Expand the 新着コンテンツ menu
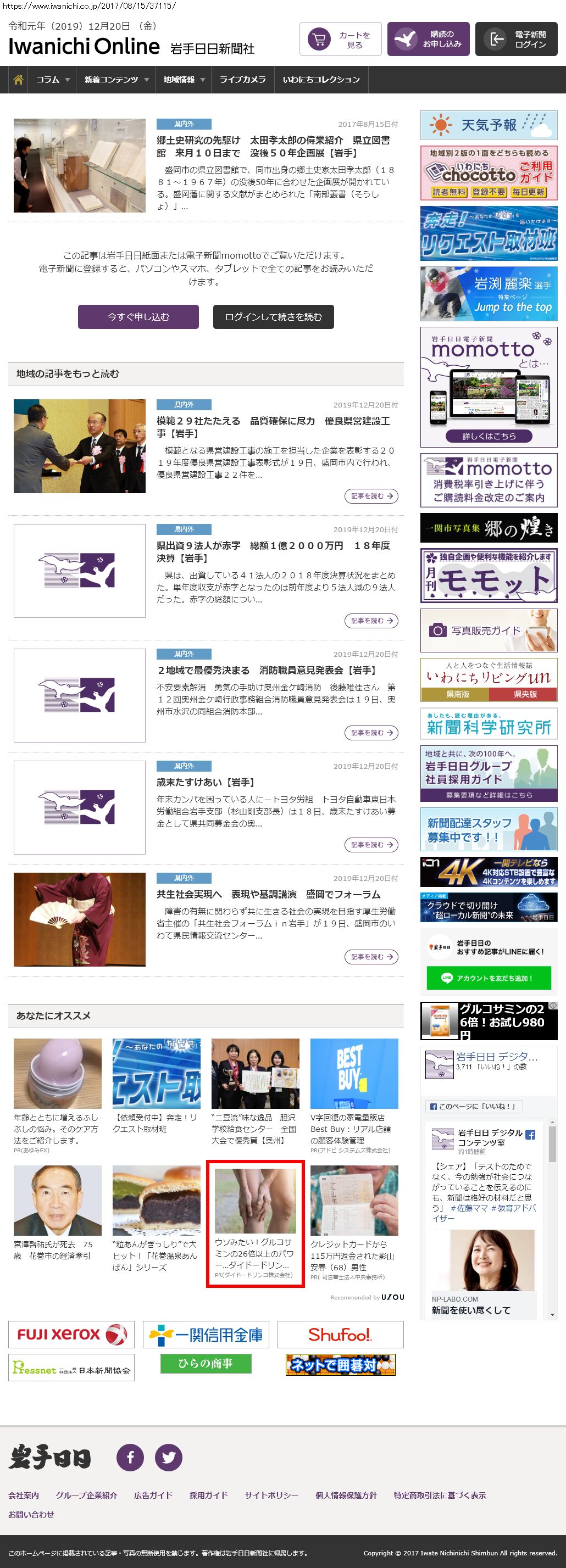The image size is (566, 1568). click(116, 80)
